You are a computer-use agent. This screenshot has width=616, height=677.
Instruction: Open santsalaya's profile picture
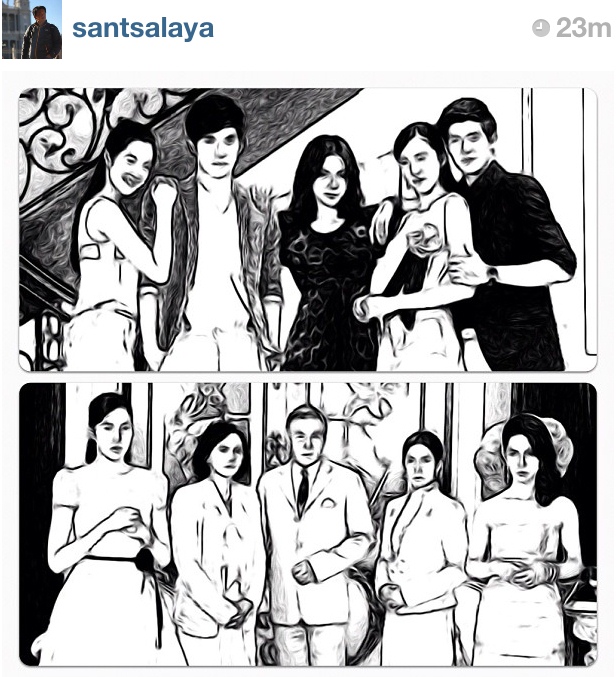click(32, 29)
